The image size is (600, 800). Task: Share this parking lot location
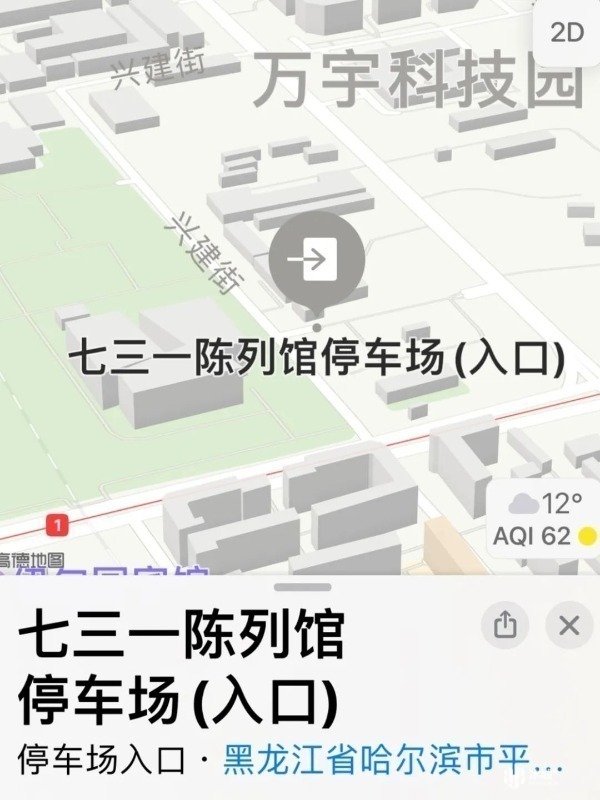(506, 626)
